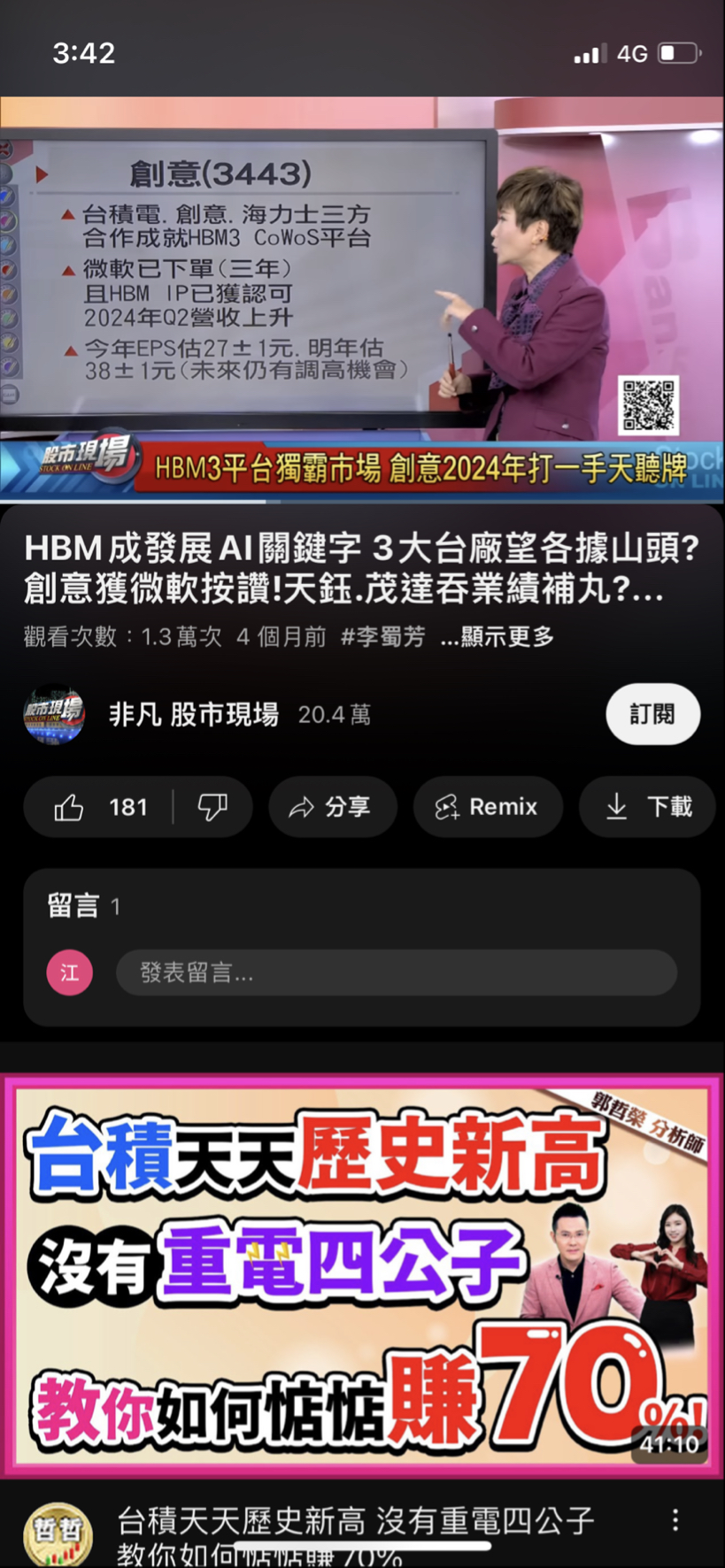Expand the video description via 顯示更多
The image size is (725, 1568).
pyautogui.click(x=499, y=636)
